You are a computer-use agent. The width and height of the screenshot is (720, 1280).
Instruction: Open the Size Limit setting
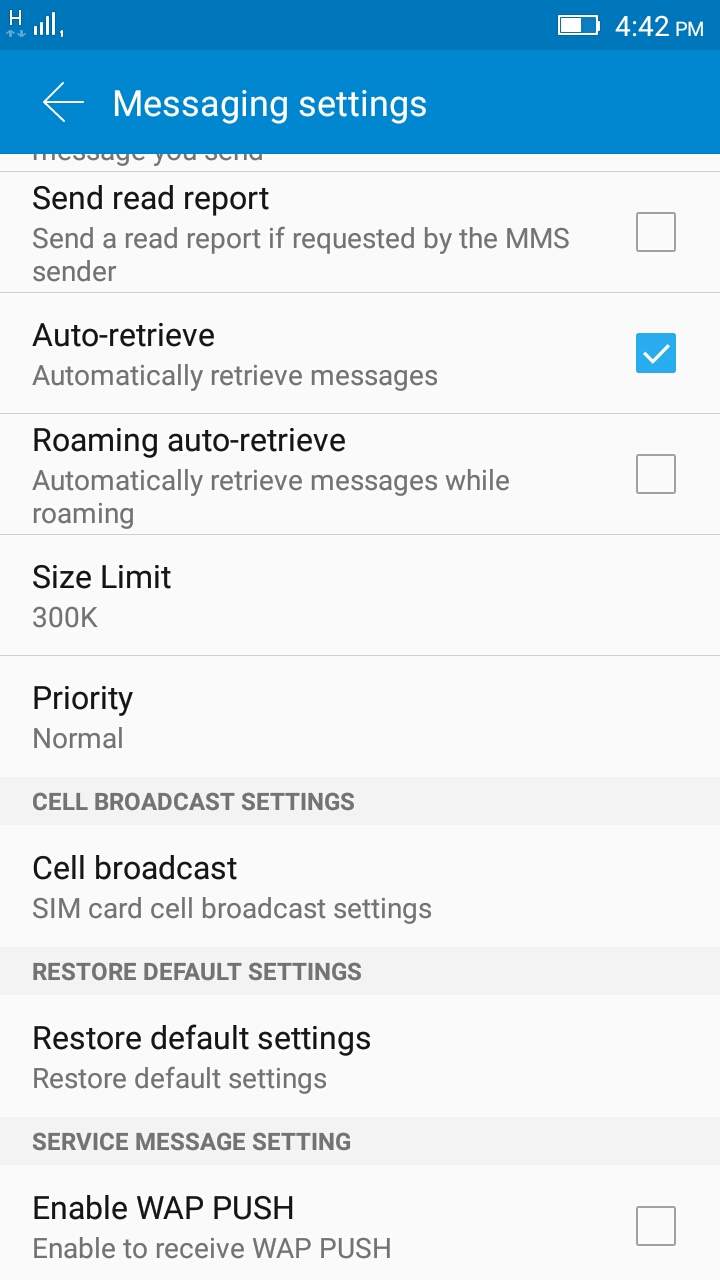360,595
